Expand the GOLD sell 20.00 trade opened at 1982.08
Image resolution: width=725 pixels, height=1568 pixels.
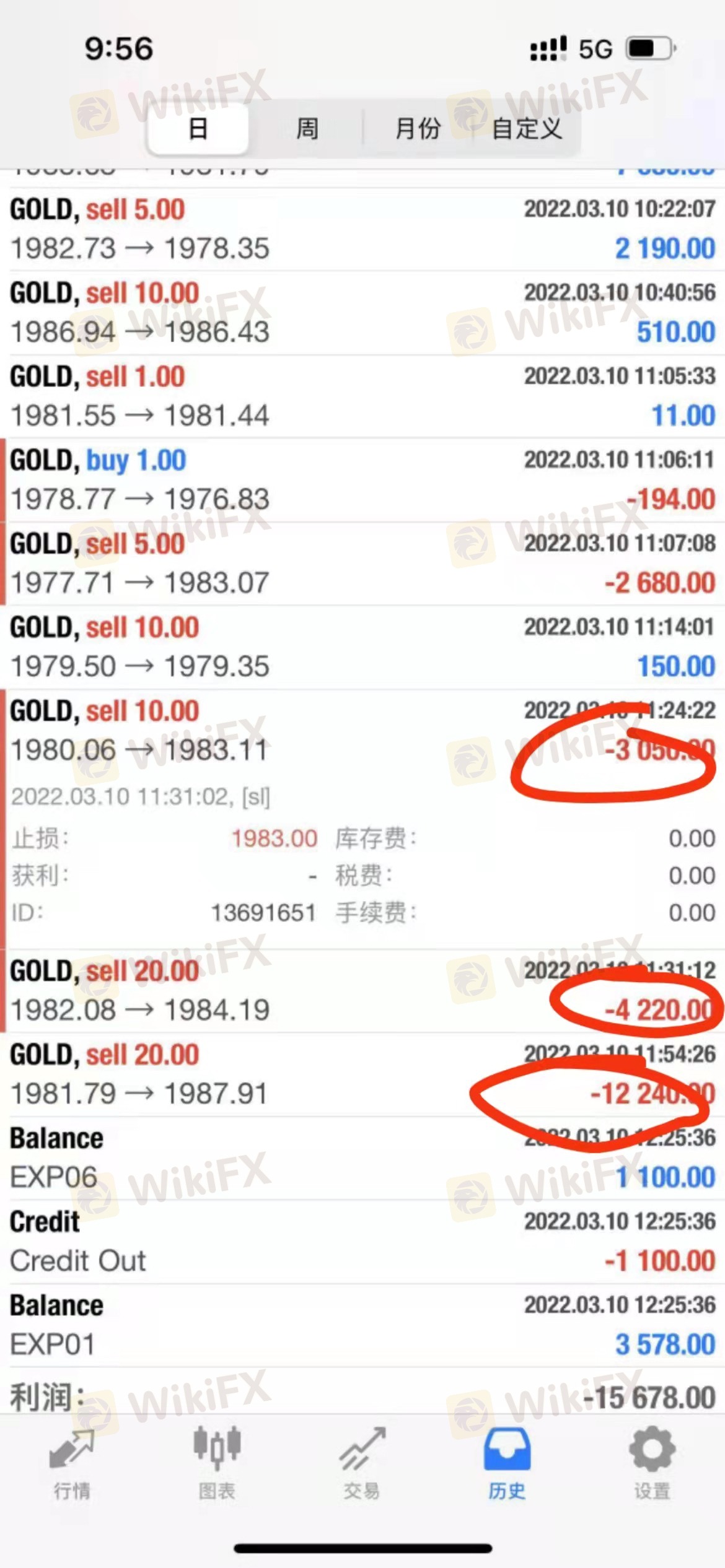click(362, 991)
